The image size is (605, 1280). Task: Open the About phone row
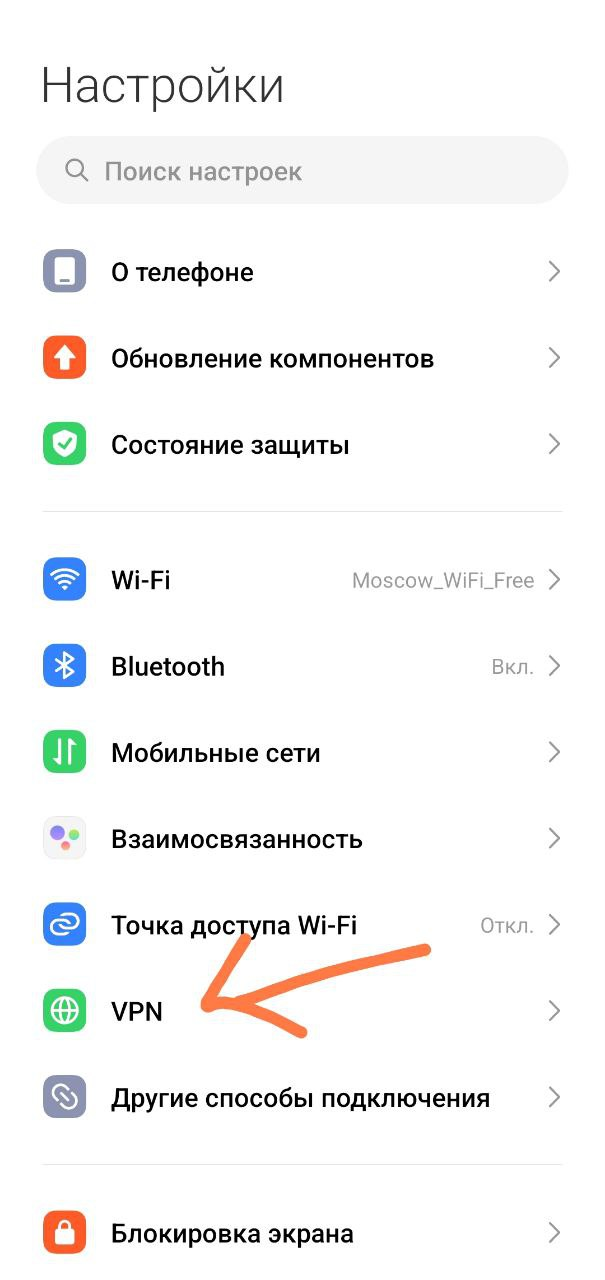[x=300, y=272]
